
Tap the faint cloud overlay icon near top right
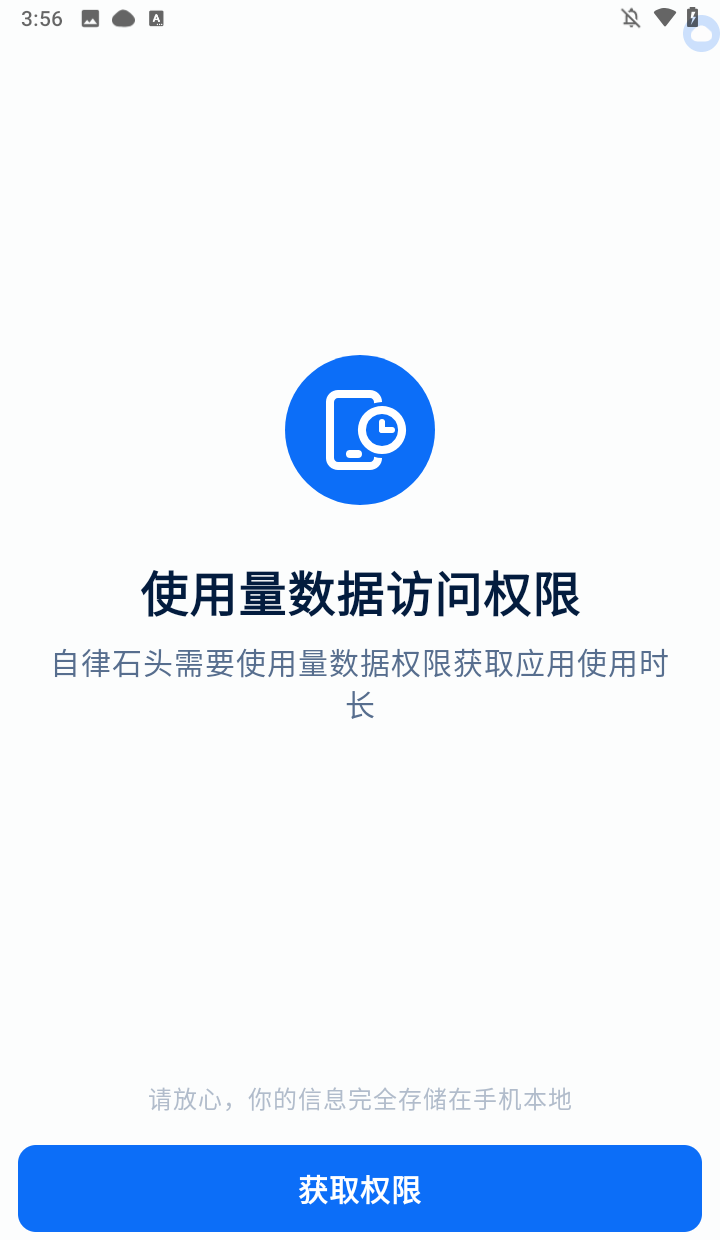tap(700, 33)
